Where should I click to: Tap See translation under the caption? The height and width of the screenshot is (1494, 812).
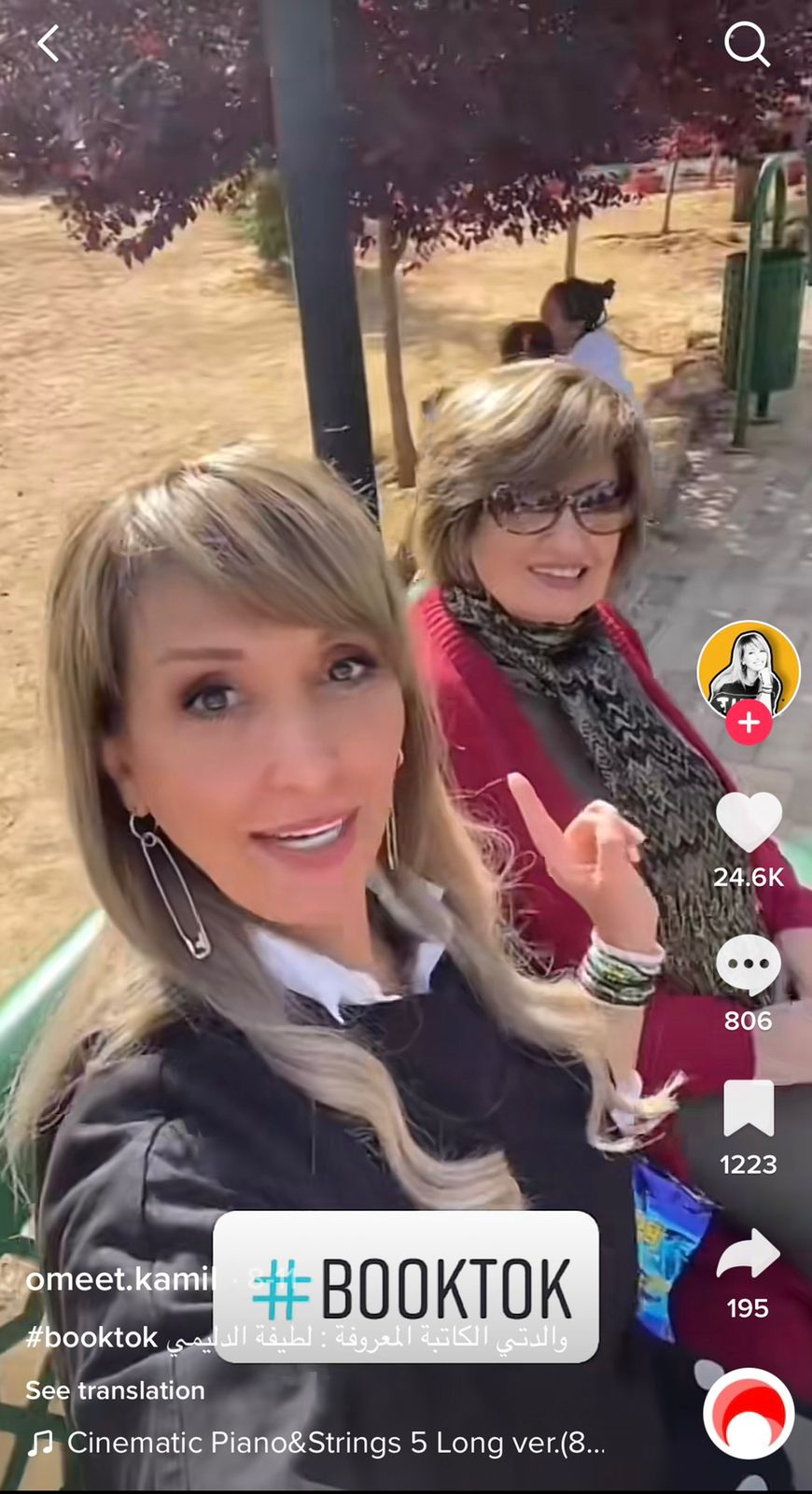[x=115, y=1390]
